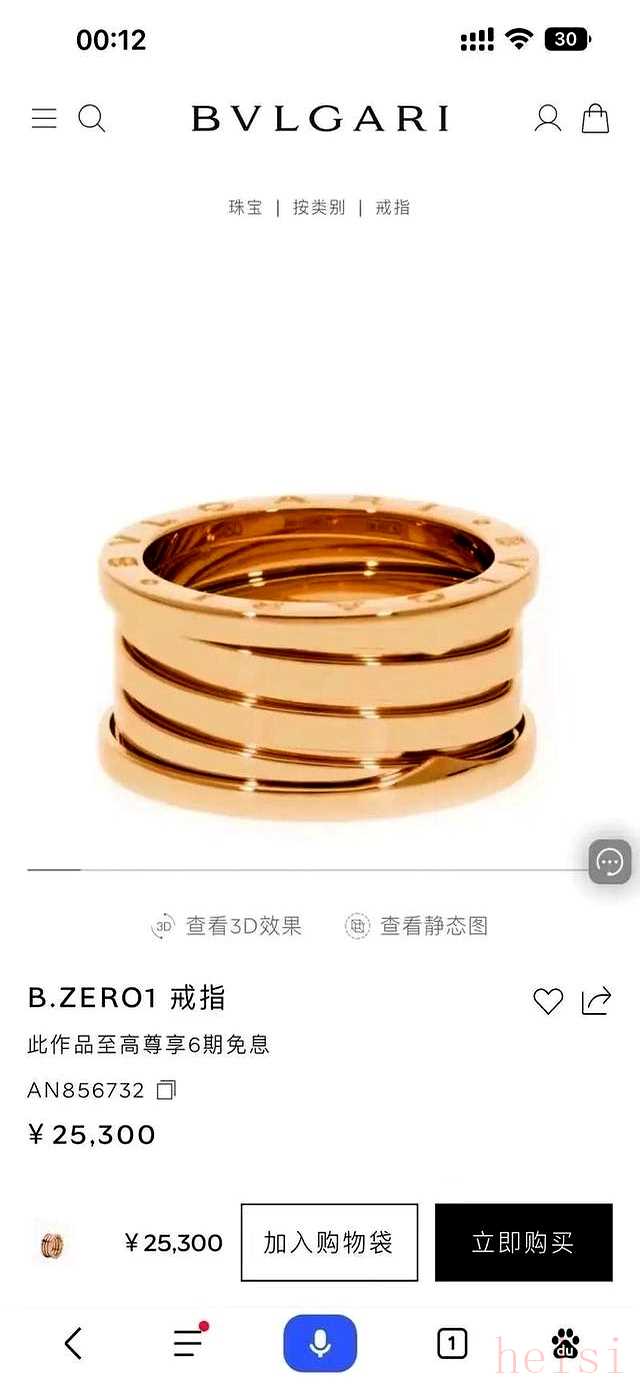Go to 珠宝 breadcrumb
The height and width of the screenshot is (1386, 640).
[245, 208]
